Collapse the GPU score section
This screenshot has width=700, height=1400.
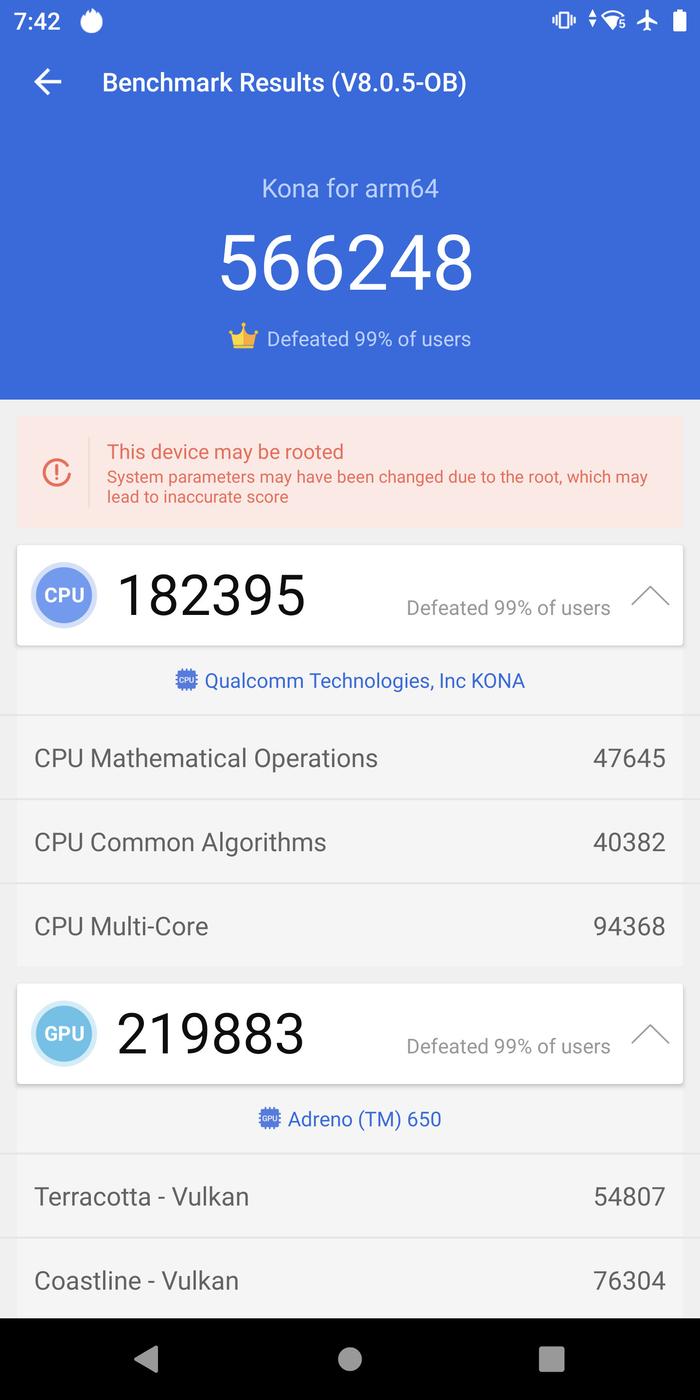pyautogui.click(x=650, y=1035)
